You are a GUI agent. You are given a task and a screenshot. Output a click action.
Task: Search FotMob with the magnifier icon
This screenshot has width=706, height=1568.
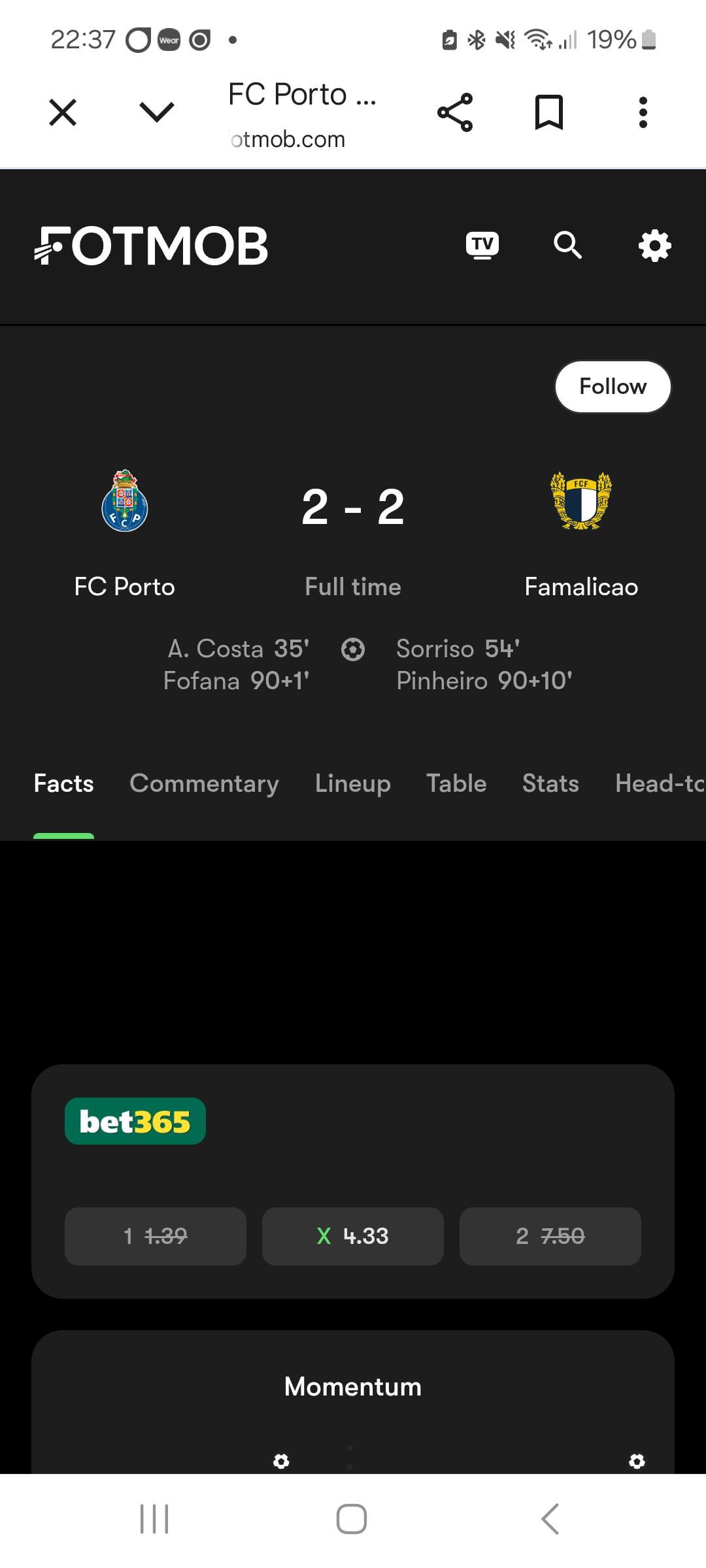[x=567, y=246]
